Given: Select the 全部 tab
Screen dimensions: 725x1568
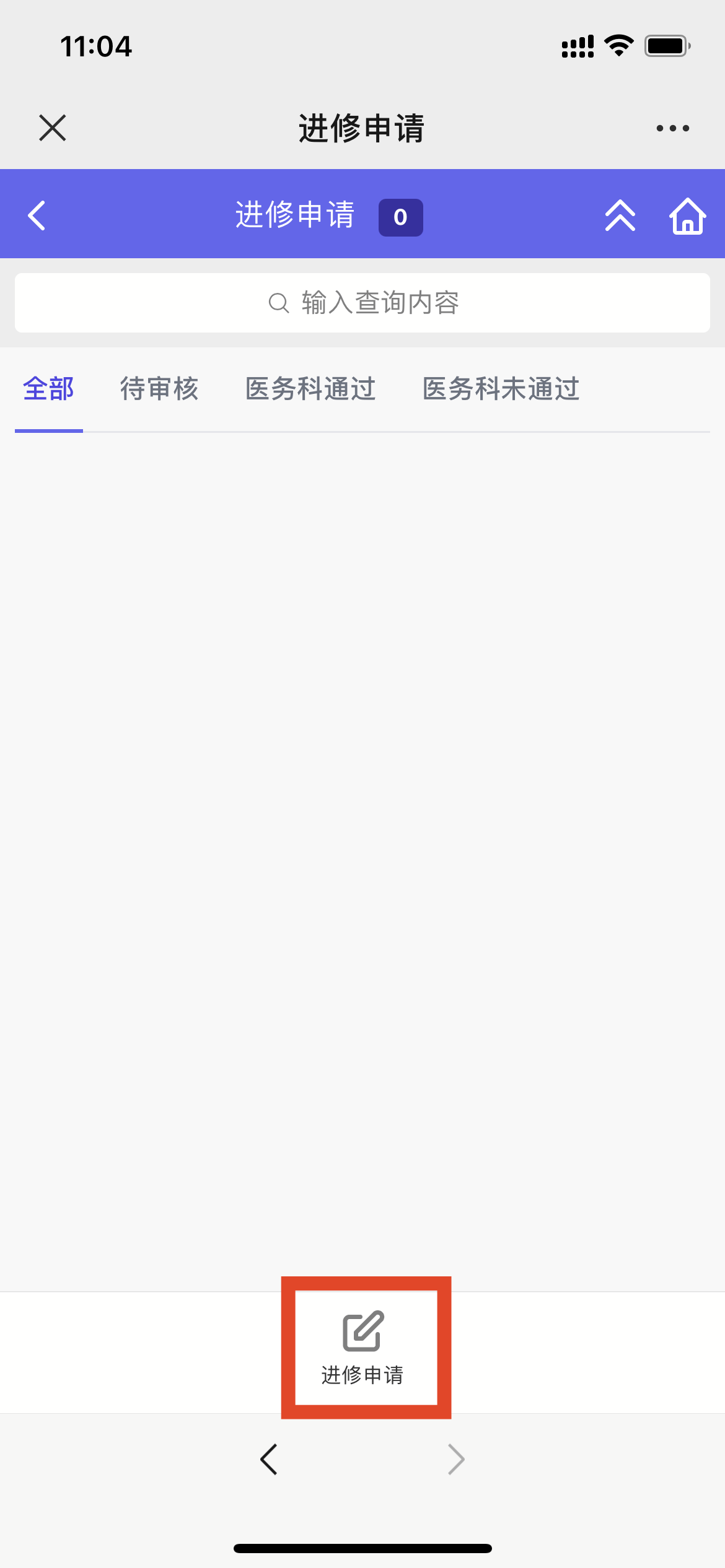Looking at the screenshot, I should click(49, 389).
